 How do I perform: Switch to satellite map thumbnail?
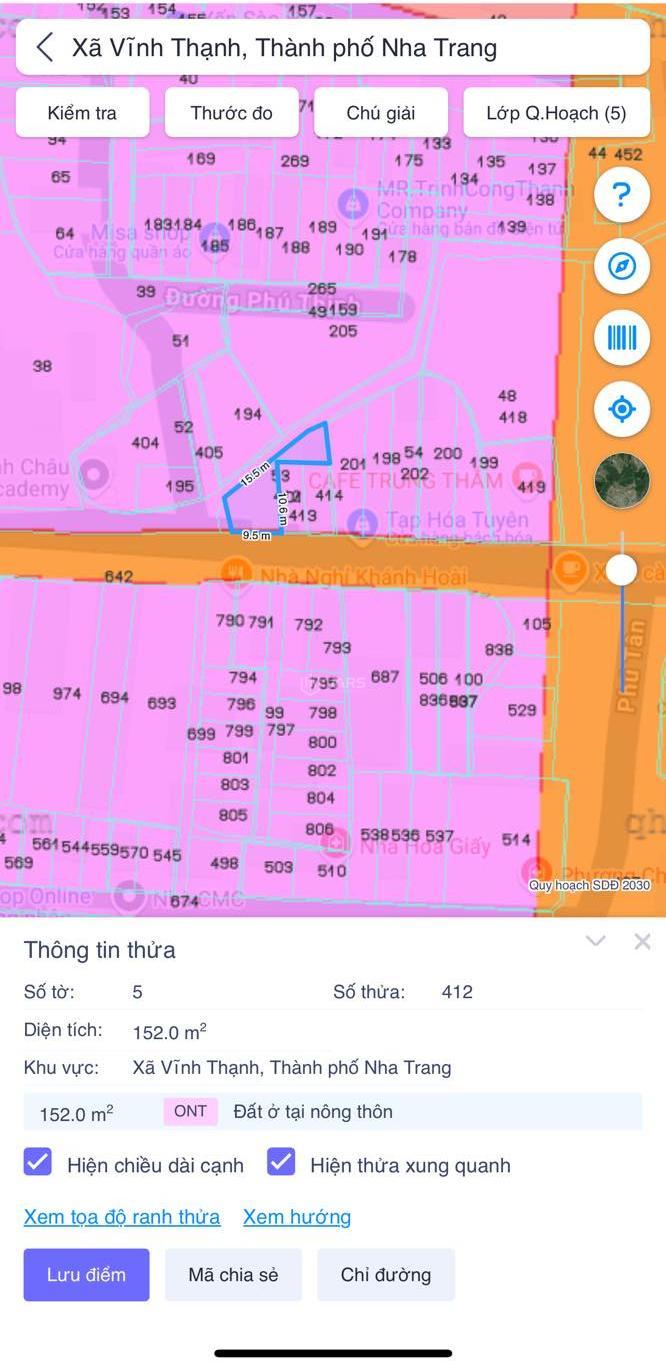[x=621, y=481]
